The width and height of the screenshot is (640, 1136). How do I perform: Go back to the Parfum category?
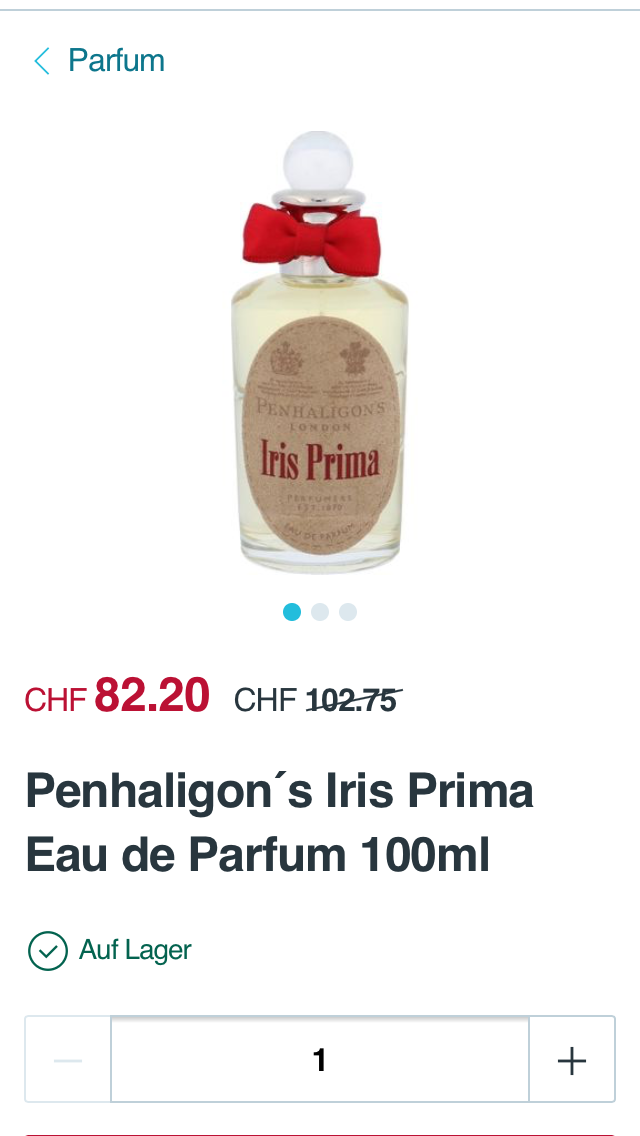pyautogui.click(x=99, y=60)
